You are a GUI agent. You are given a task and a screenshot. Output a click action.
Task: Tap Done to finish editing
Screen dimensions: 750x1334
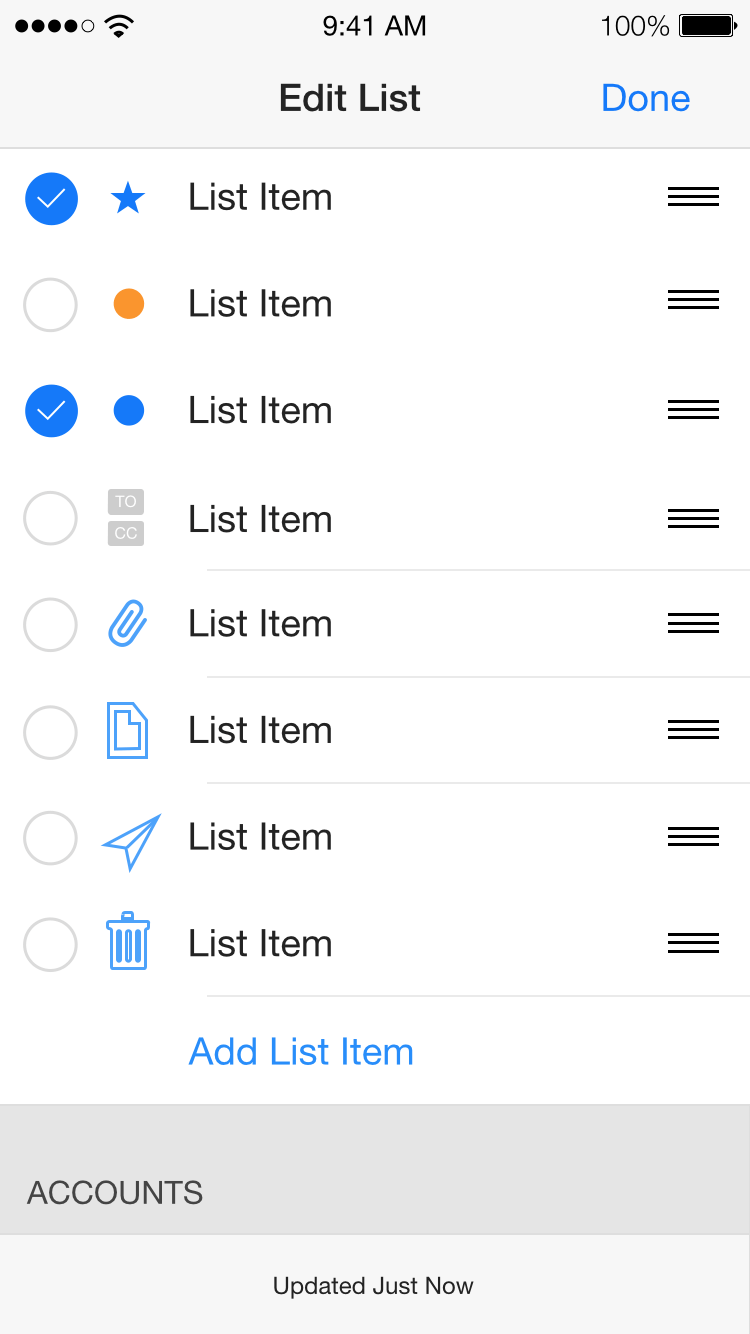(645, 98)
